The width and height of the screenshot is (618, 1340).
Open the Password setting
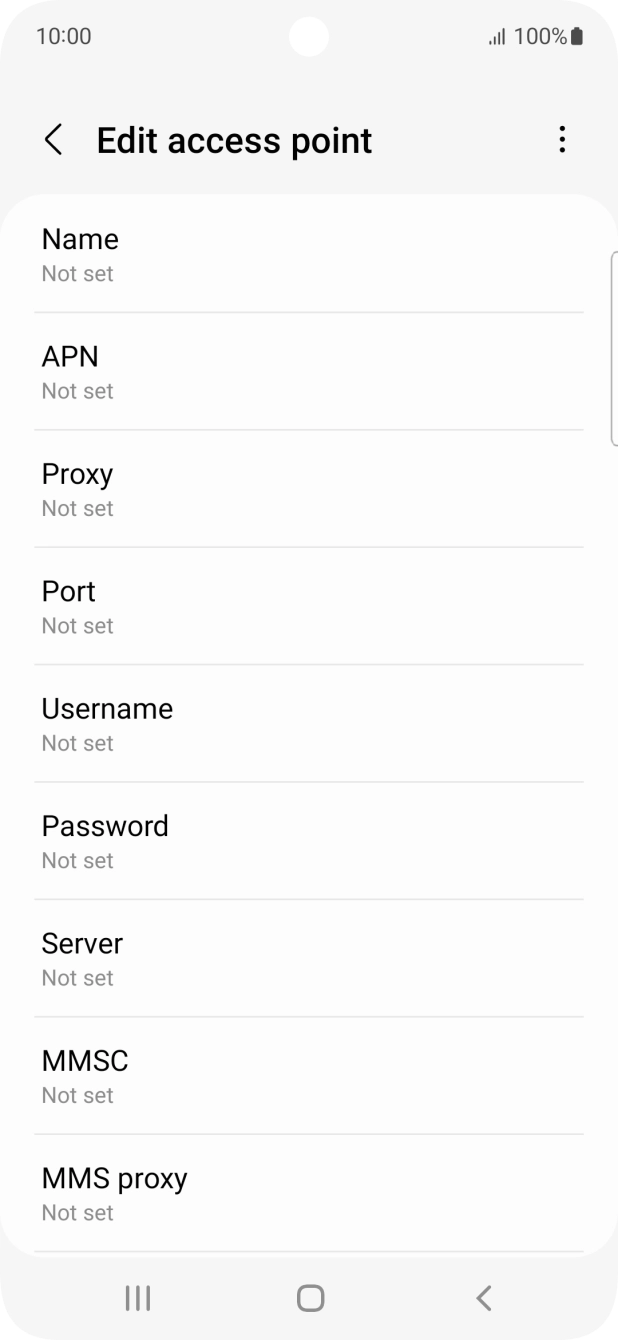coord(308,841)
